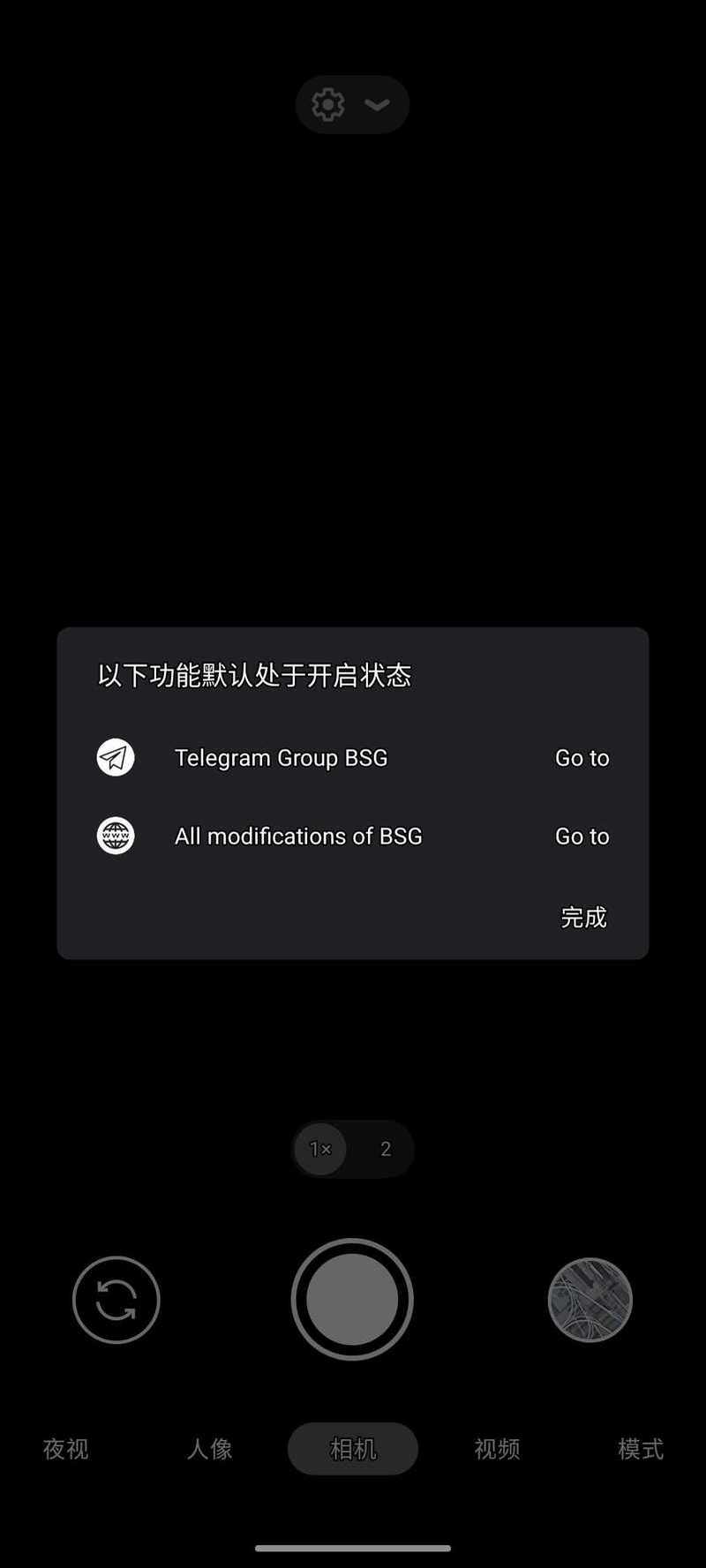706x1568 pixels.
Task: Switch to 2x zoom
Action: tap(385, 1149)
